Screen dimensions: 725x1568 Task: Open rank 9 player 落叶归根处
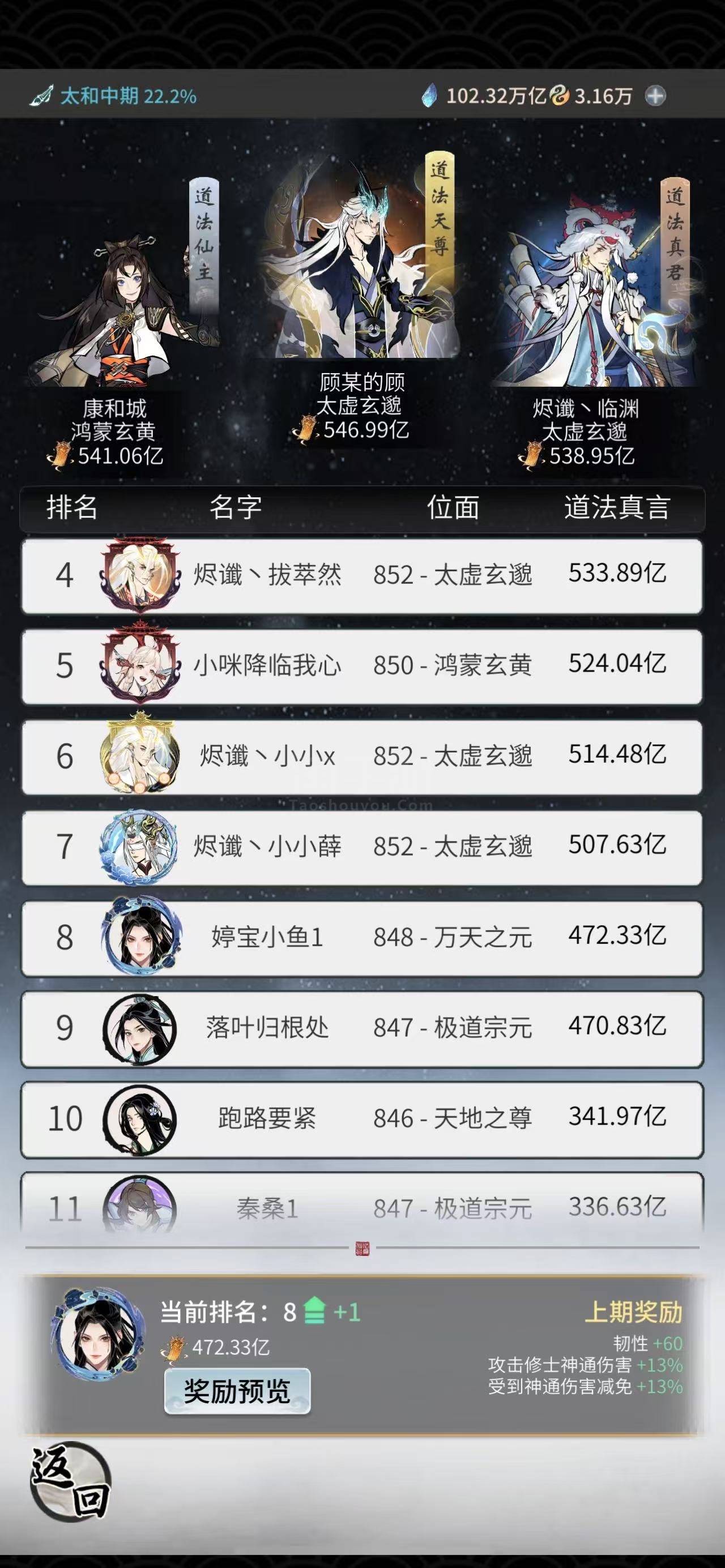point(362,1029)
